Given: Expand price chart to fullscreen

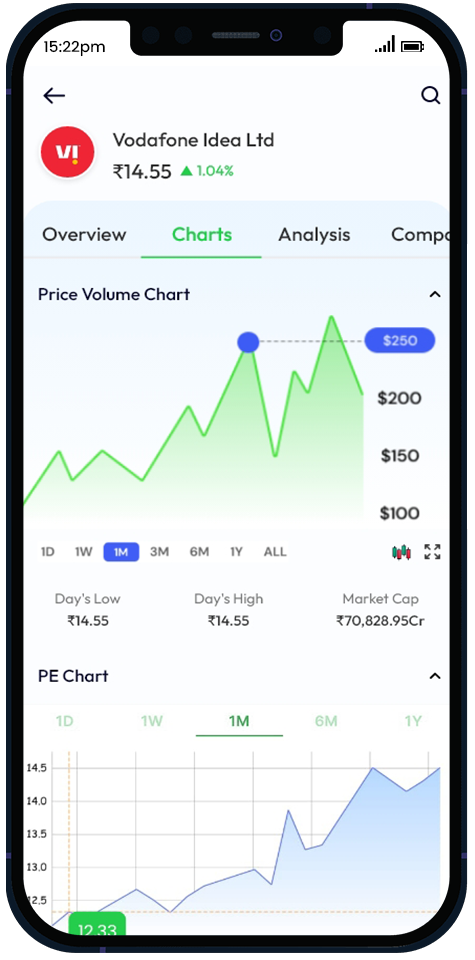Looking at the screenshot, I should pos(433,552).
